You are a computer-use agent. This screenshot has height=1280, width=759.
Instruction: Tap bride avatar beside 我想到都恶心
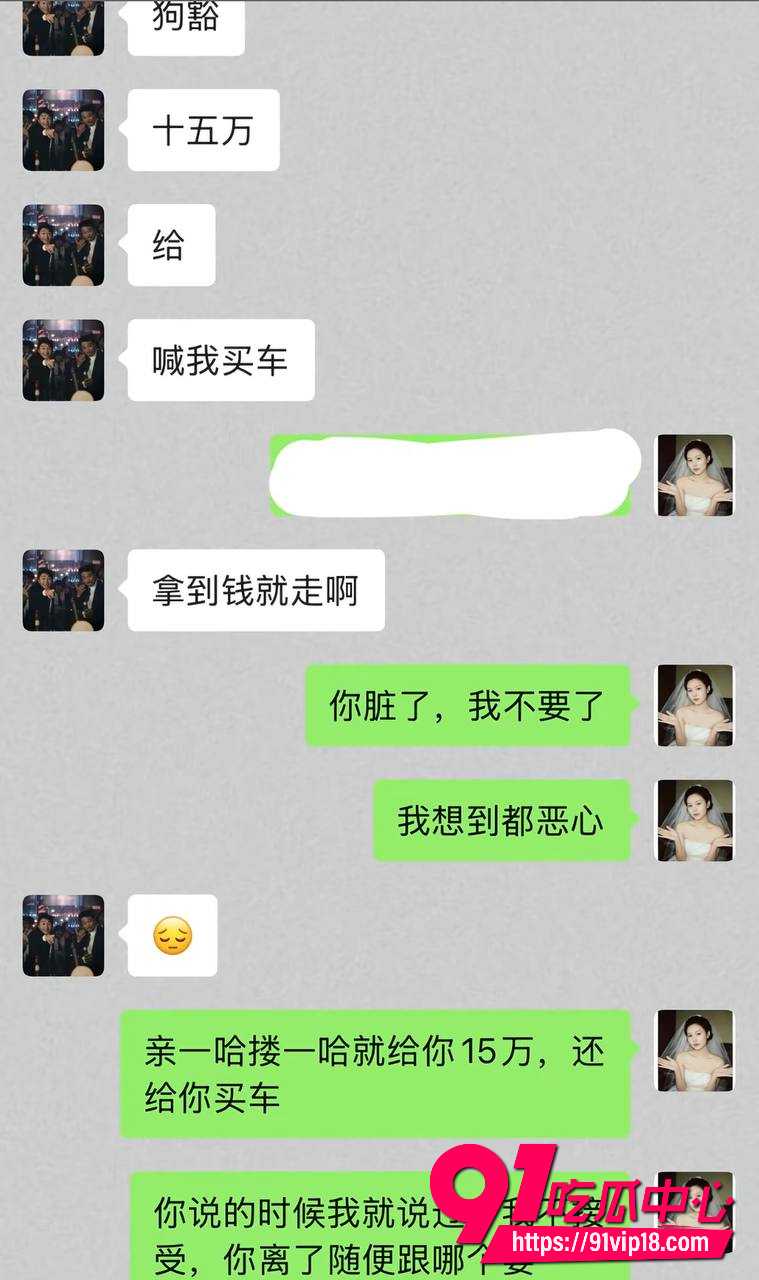tap(695, 820)
